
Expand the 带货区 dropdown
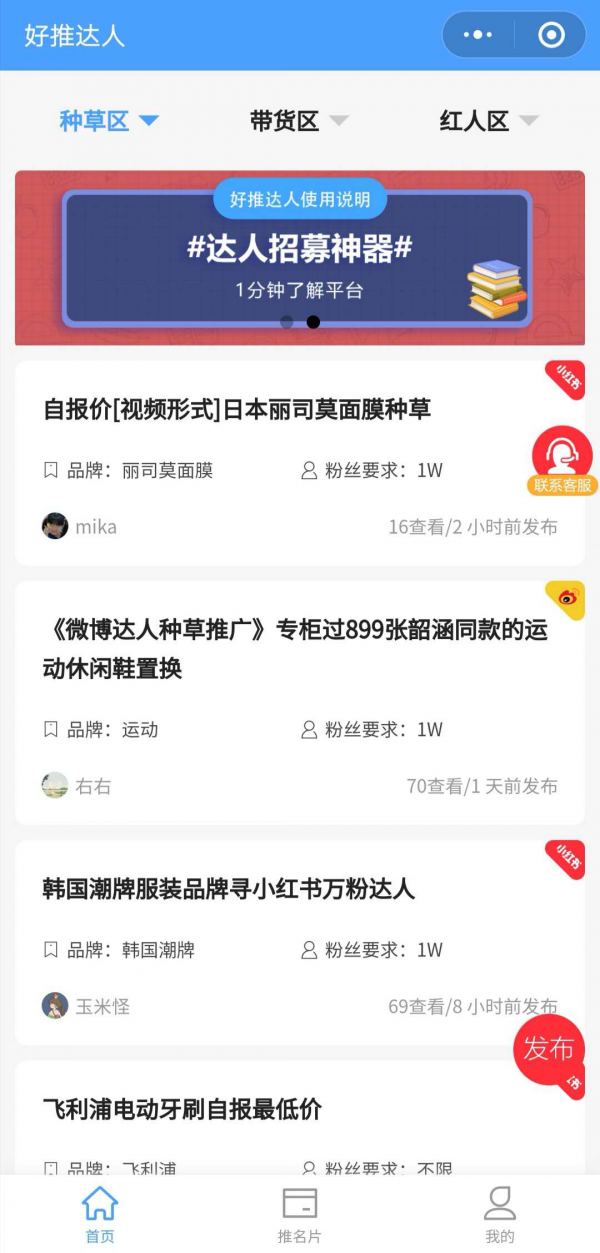click(x=299, y=121)
